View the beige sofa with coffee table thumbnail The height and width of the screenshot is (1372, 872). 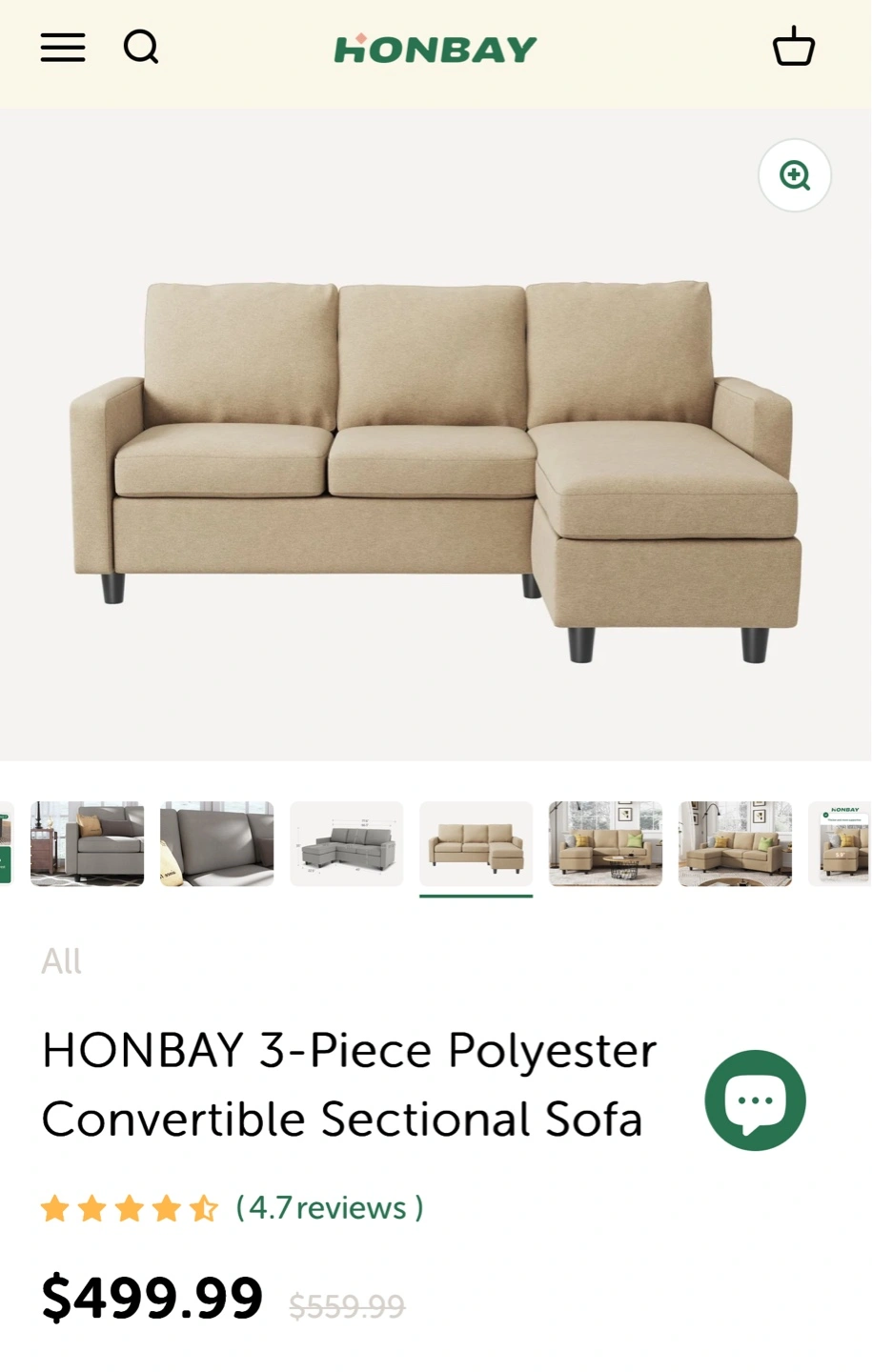coord(606,843)
